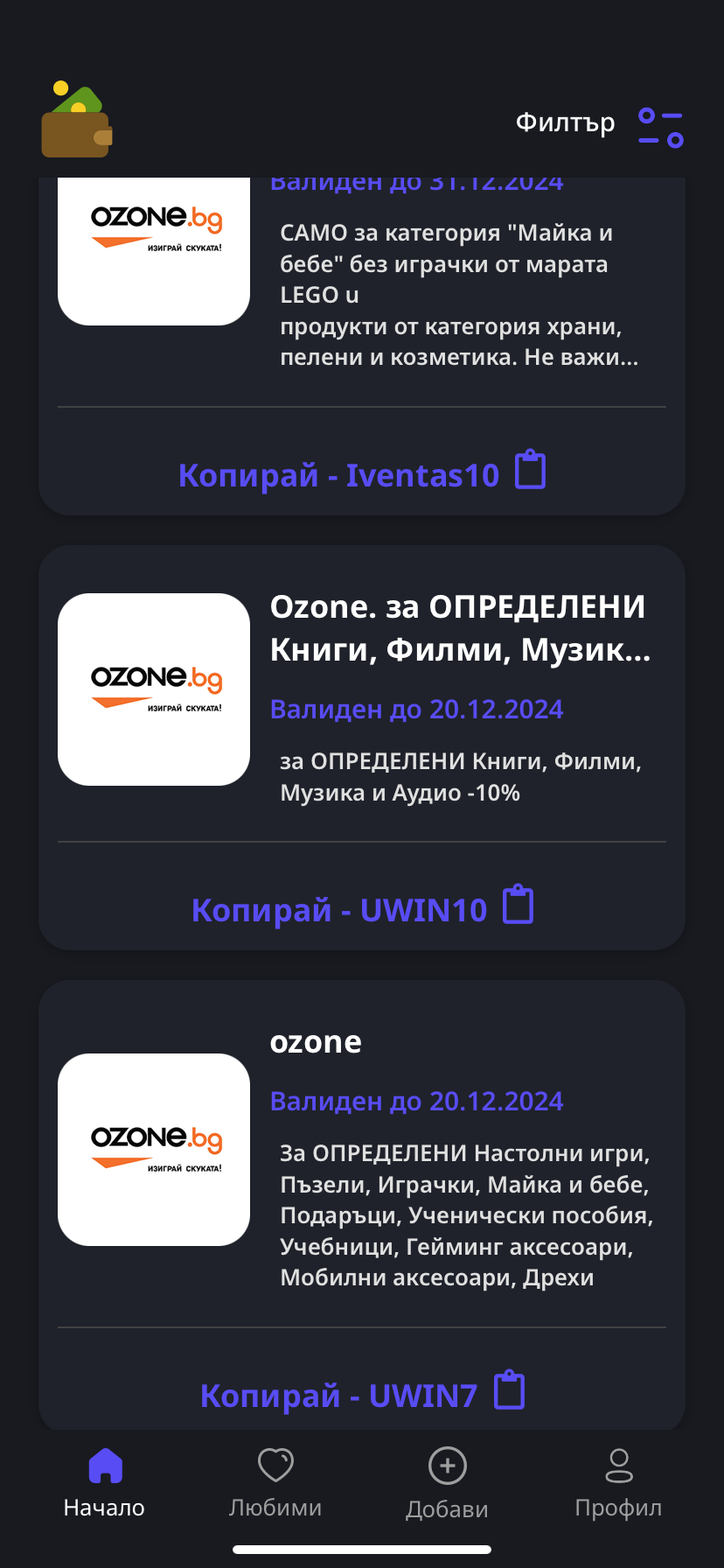
Task: Open the Добави tab
Action: point(447,1484)
